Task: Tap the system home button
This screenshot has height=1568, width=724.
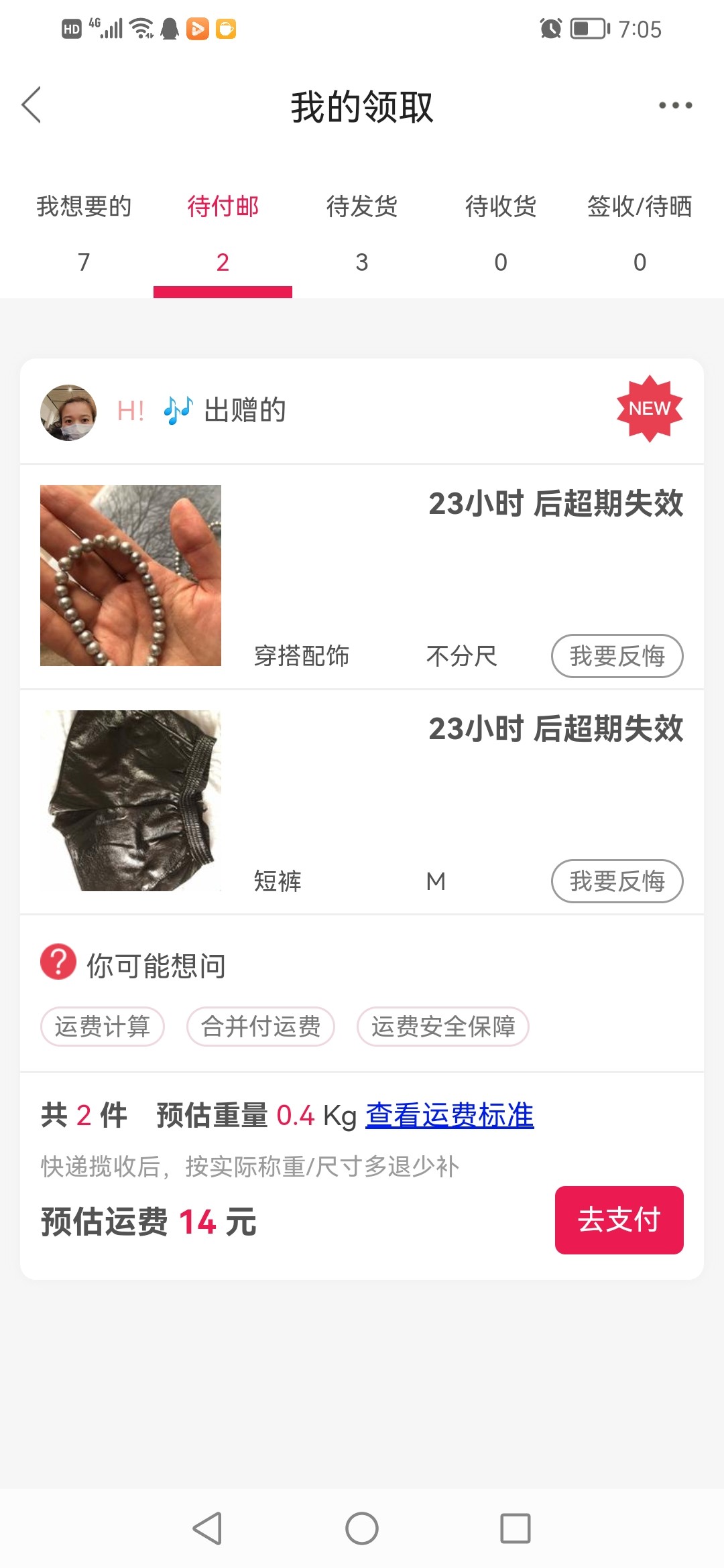Action: point(362,1528)
